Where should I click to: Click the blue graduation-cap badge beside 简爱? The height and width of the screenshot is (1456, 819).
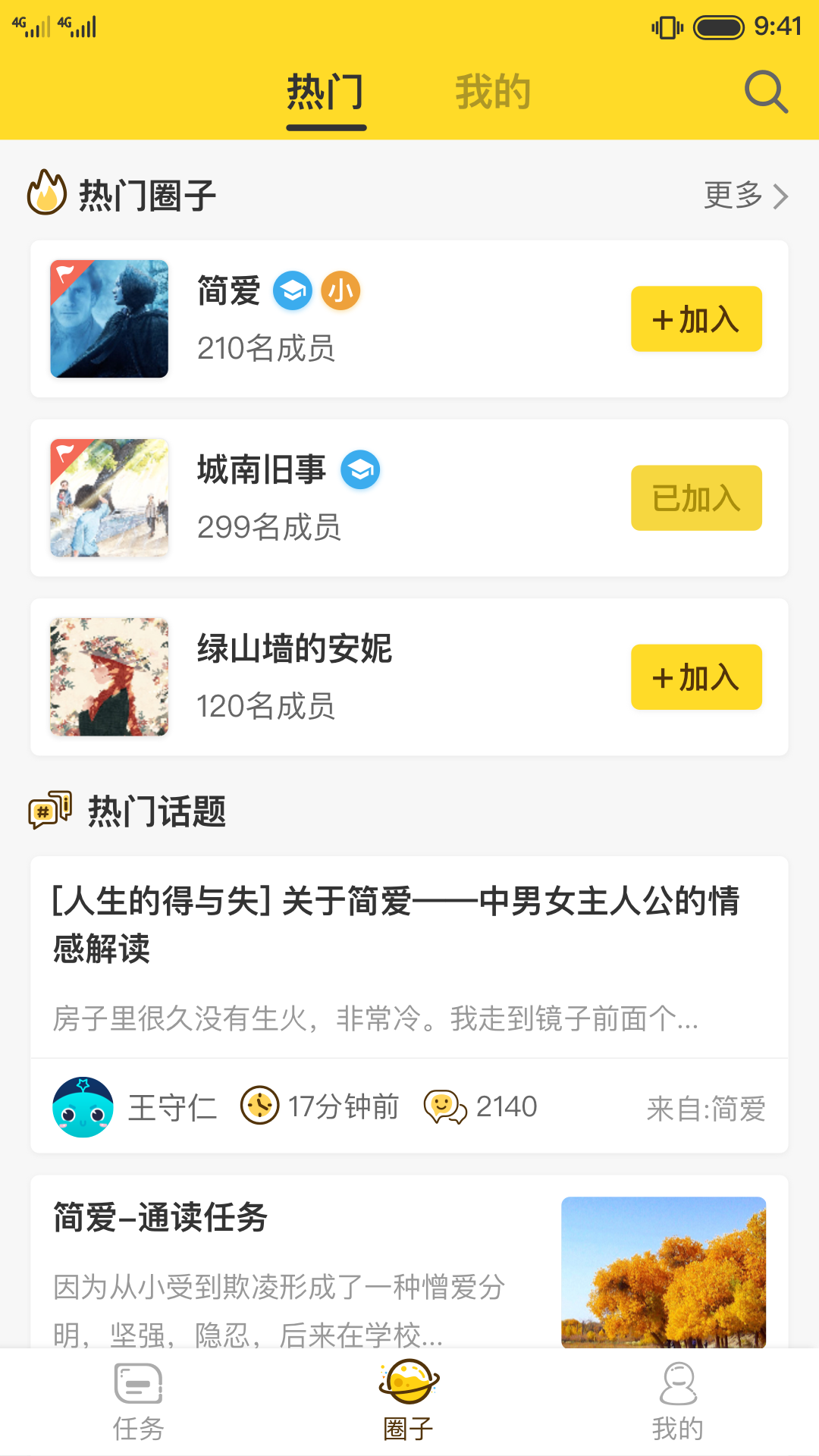293,290
